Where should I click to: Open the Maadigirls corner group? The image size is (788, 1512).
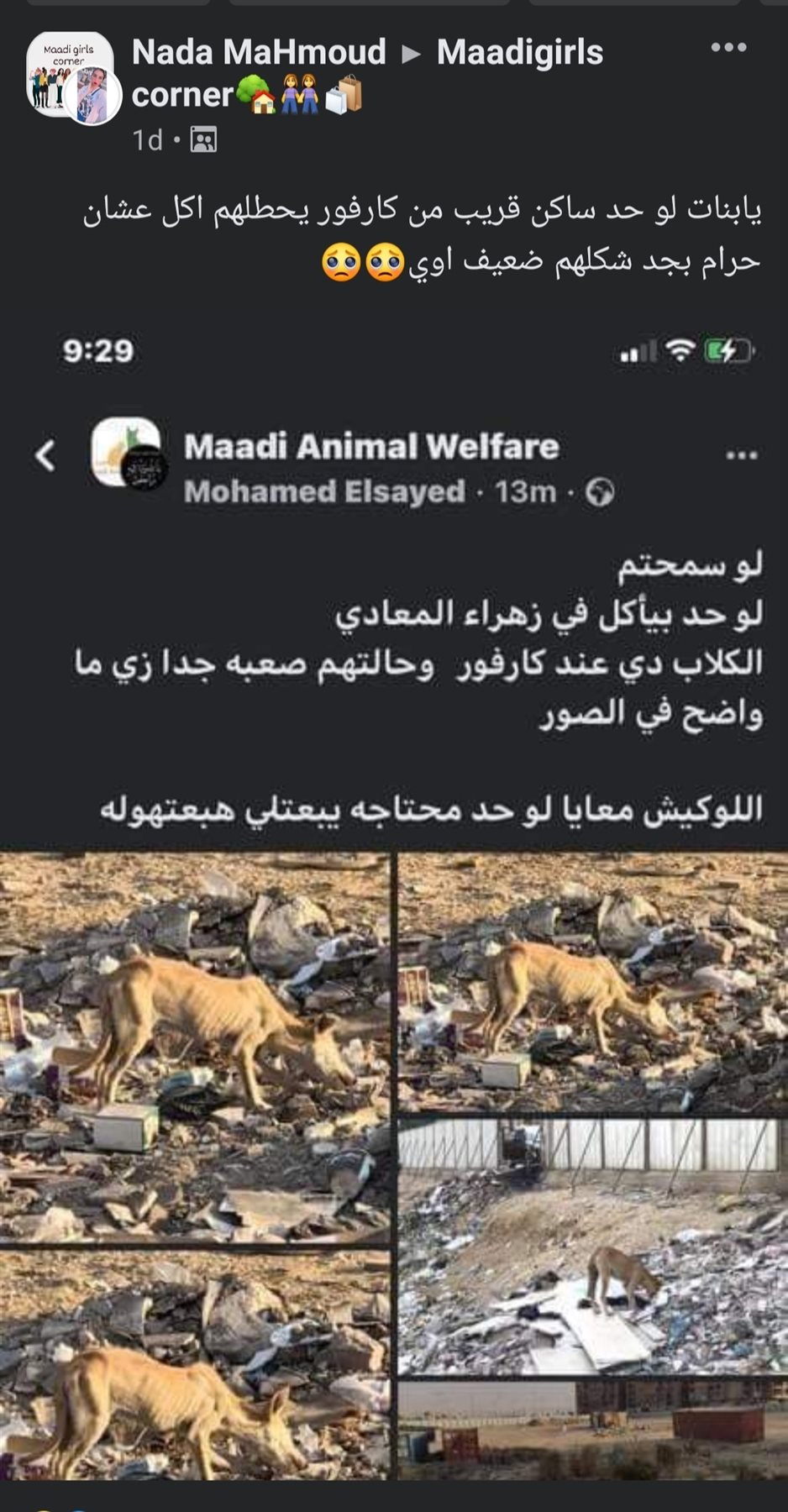point(519,52)
